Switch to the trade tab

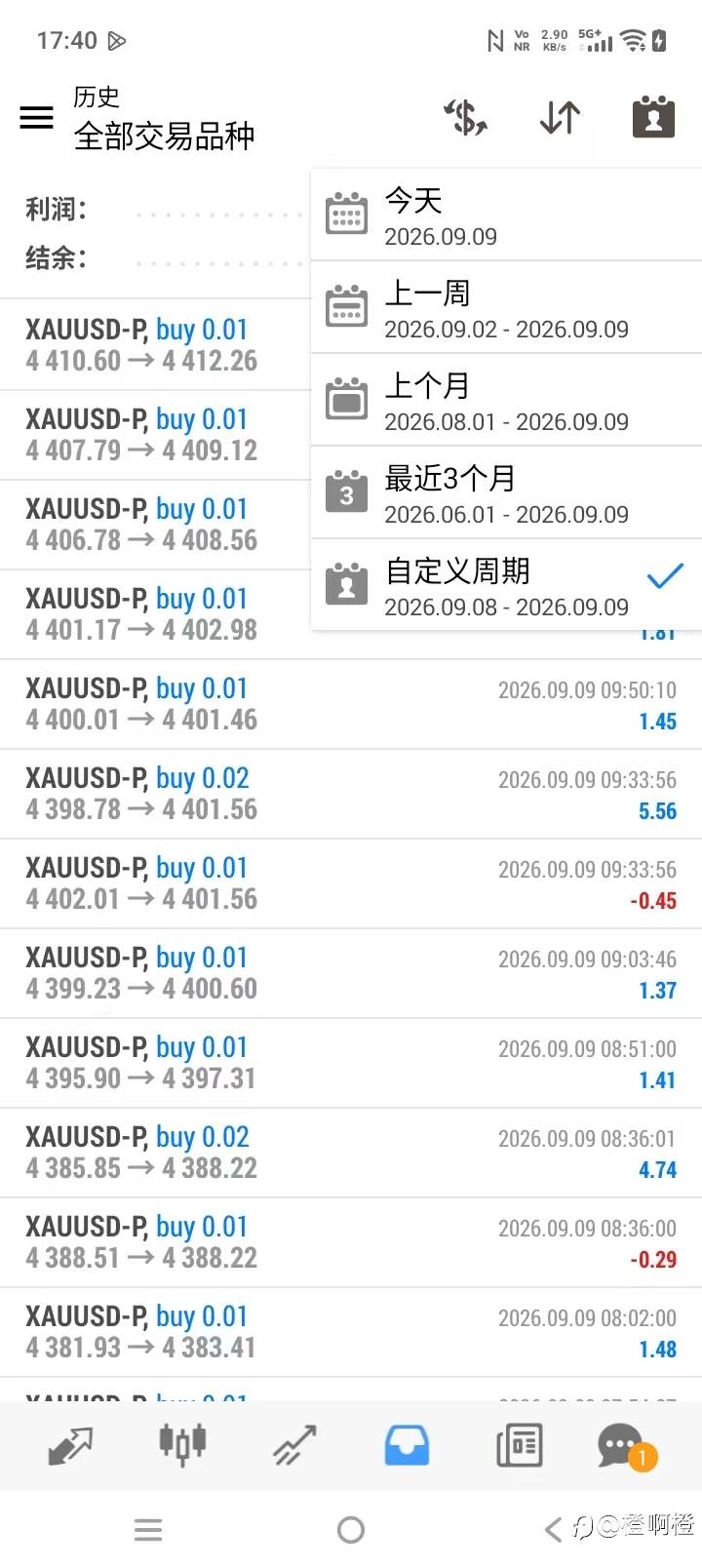click(x=294, y=1445)
